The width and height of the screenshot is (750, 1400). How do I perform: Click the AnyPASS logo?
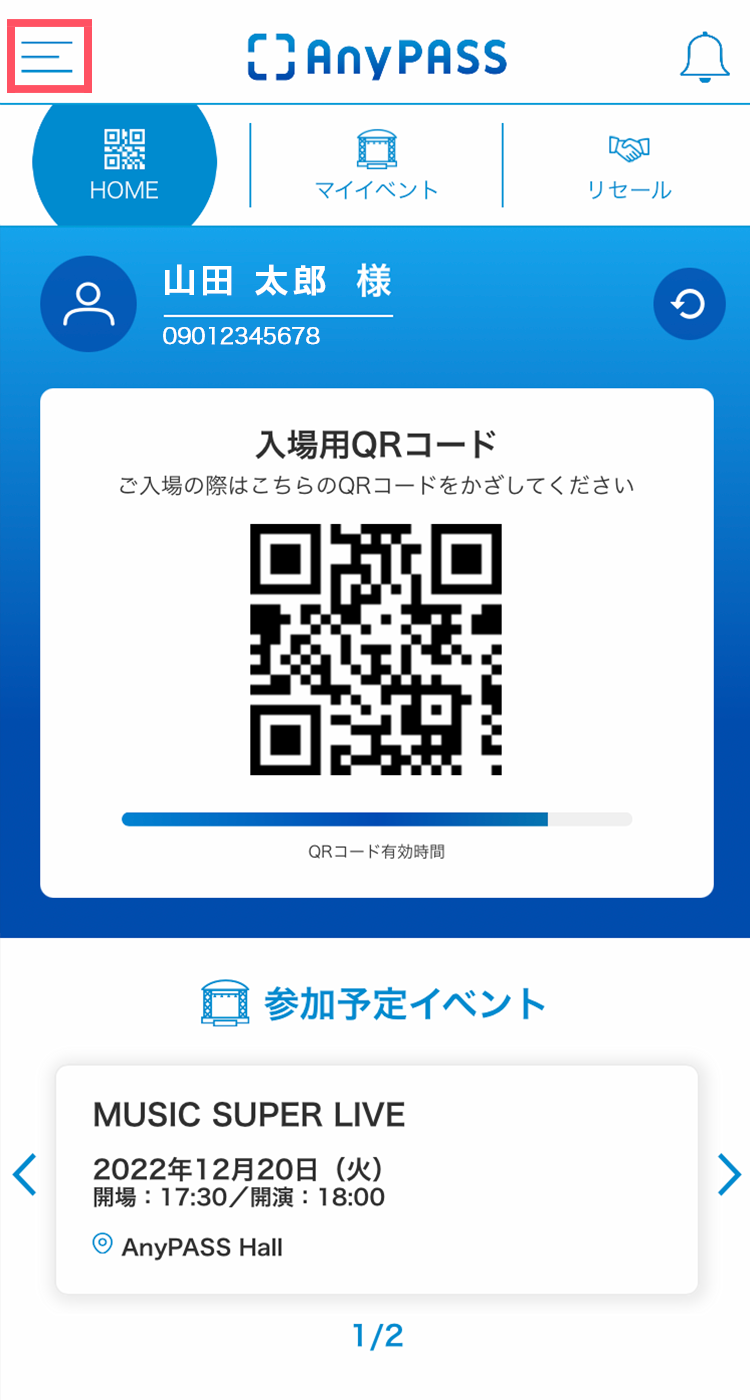point(377,57)
